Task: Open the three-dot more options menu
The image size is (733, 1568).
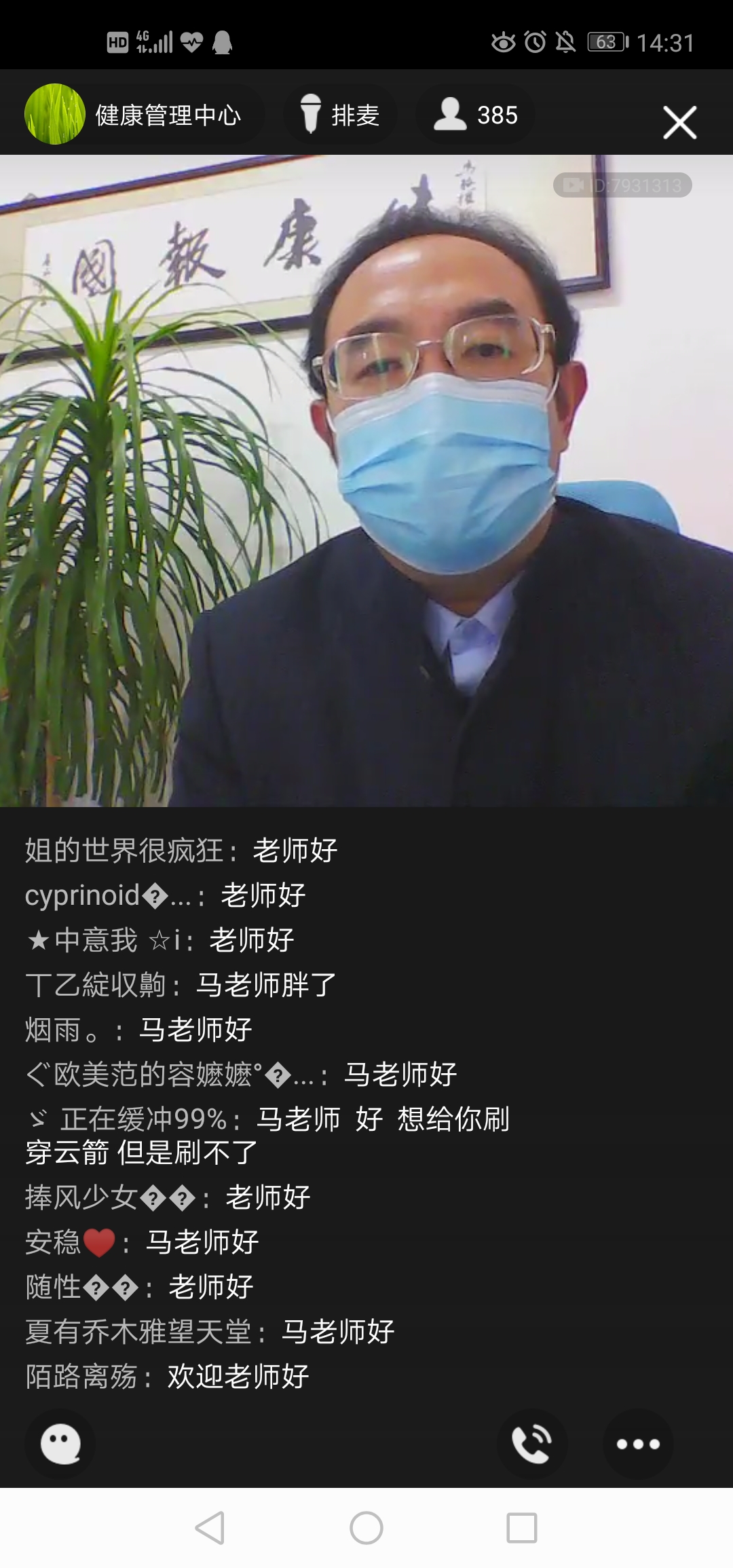Action: (637, 1444)
